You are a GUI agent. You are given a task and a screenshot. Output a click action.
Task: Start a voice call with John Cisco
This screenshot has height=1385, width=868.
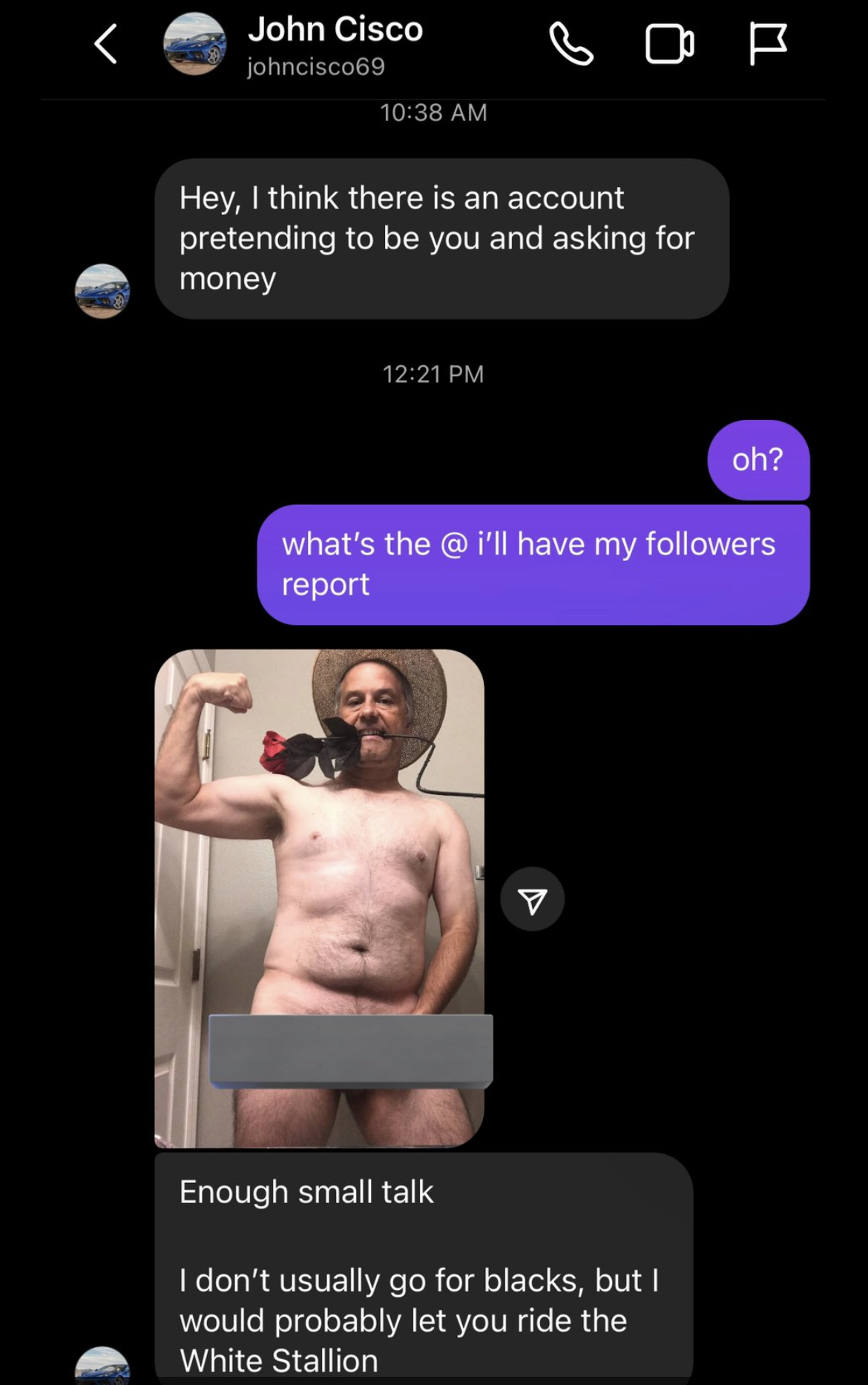click(571, 45)
